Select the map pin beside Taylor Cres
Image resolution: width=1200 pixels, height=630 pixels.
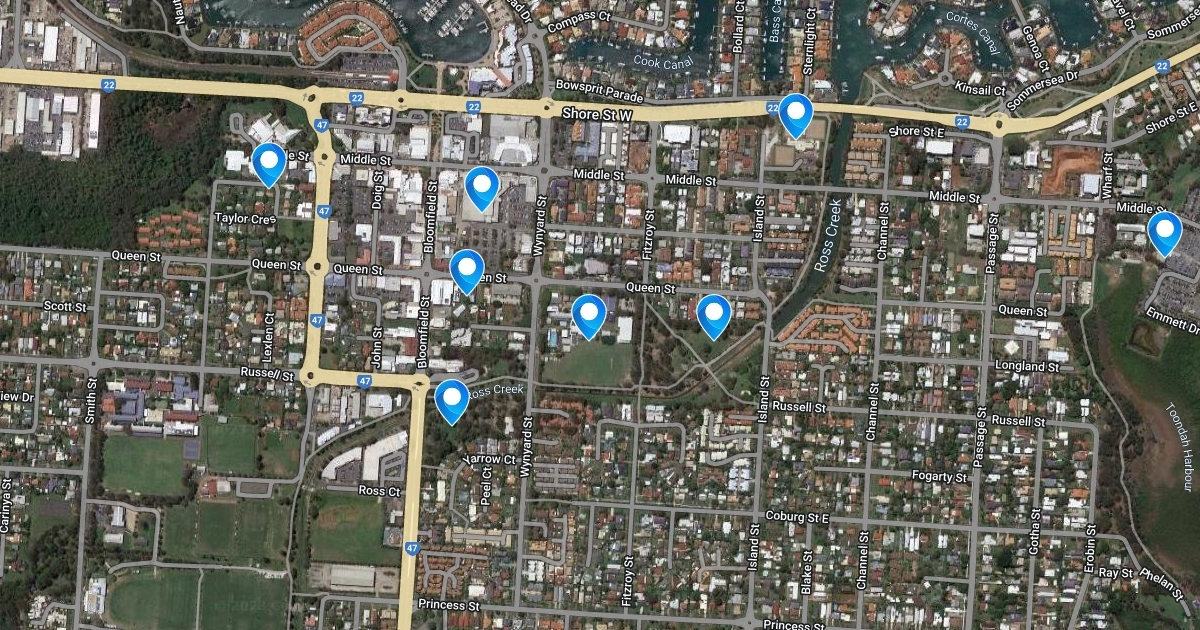point(269,162)
